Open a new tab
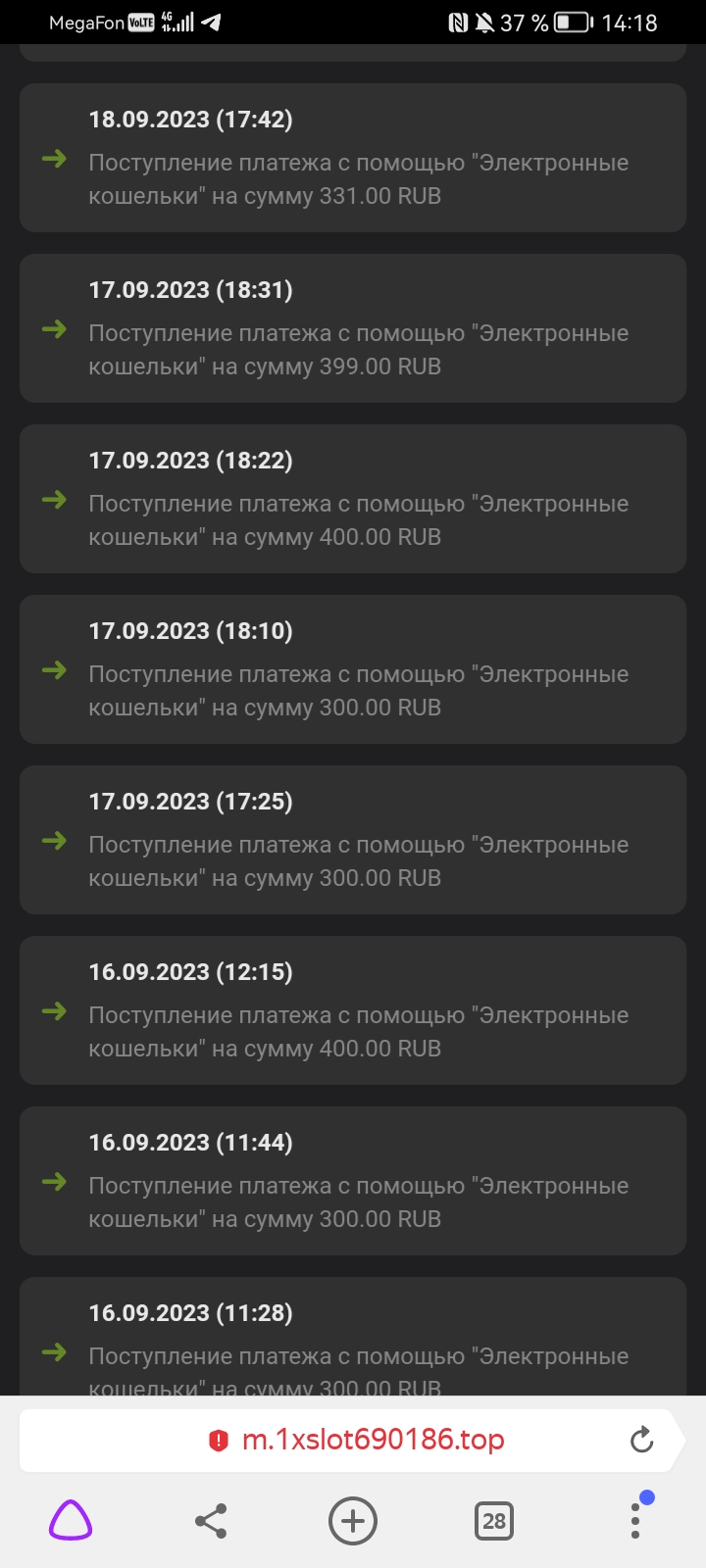The height and width of the screenshot is (1568, 706). pos(353,1521)
